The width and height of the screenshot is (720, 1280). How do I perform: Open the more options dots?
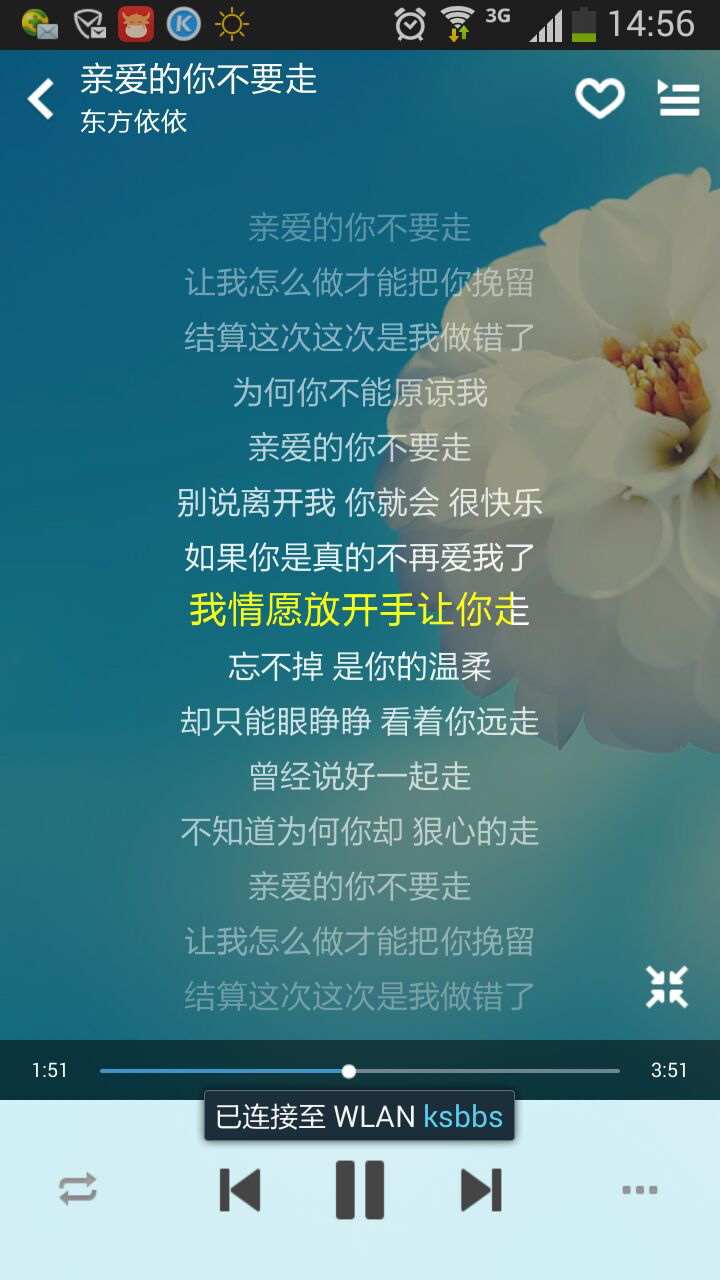pos(640,1190)
